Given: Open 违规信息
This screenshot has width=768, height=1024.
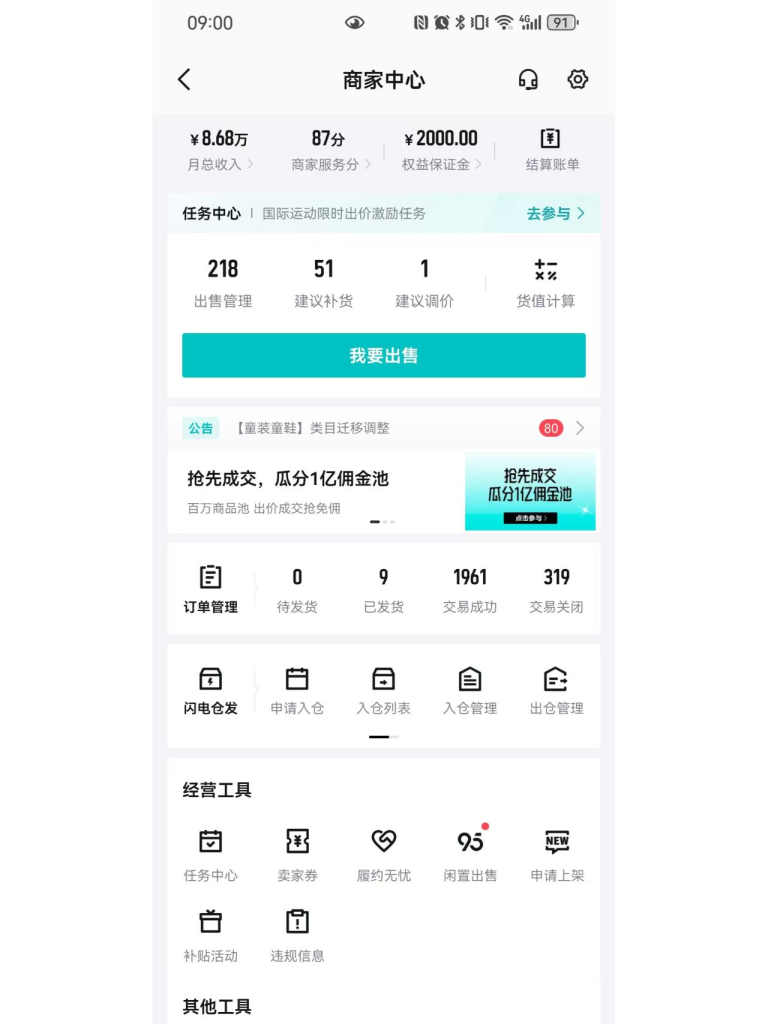Looking at the screenshot, I should coord(297,933).
